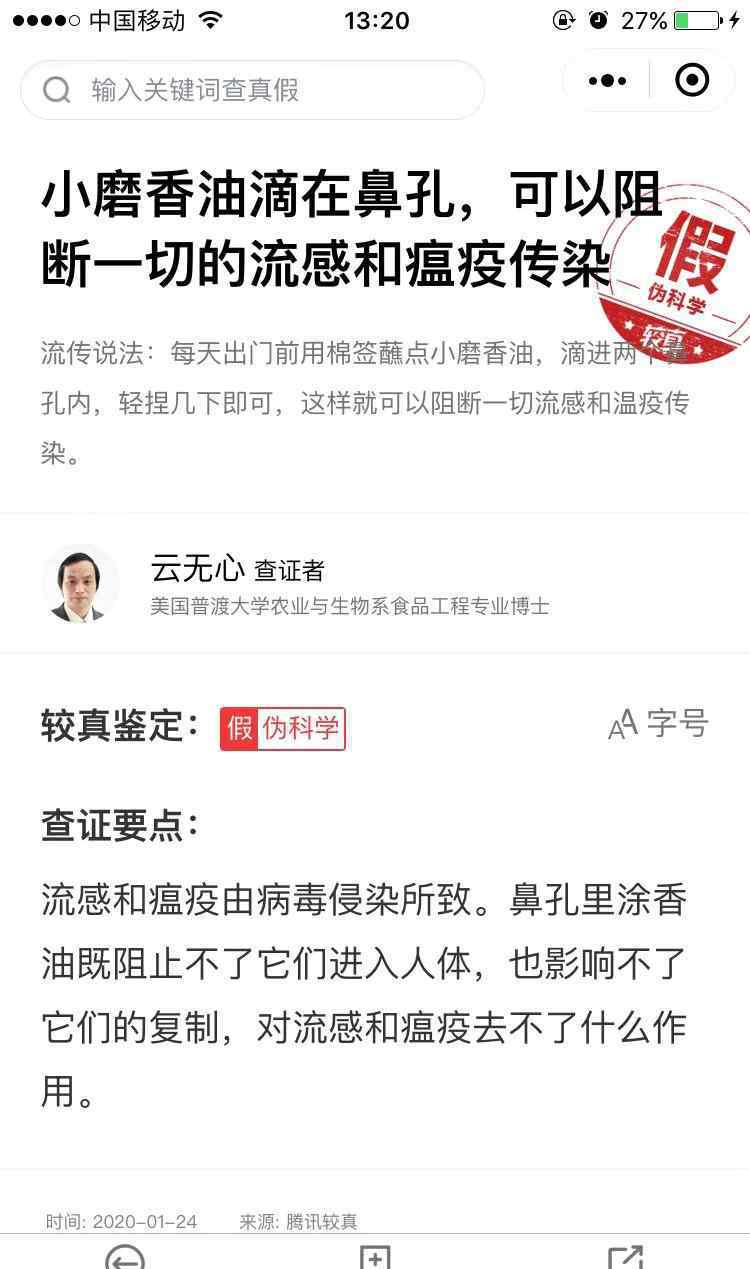Adjust the text size with 字号
This screenshot has width=750, height=1269.
[658, 723]
